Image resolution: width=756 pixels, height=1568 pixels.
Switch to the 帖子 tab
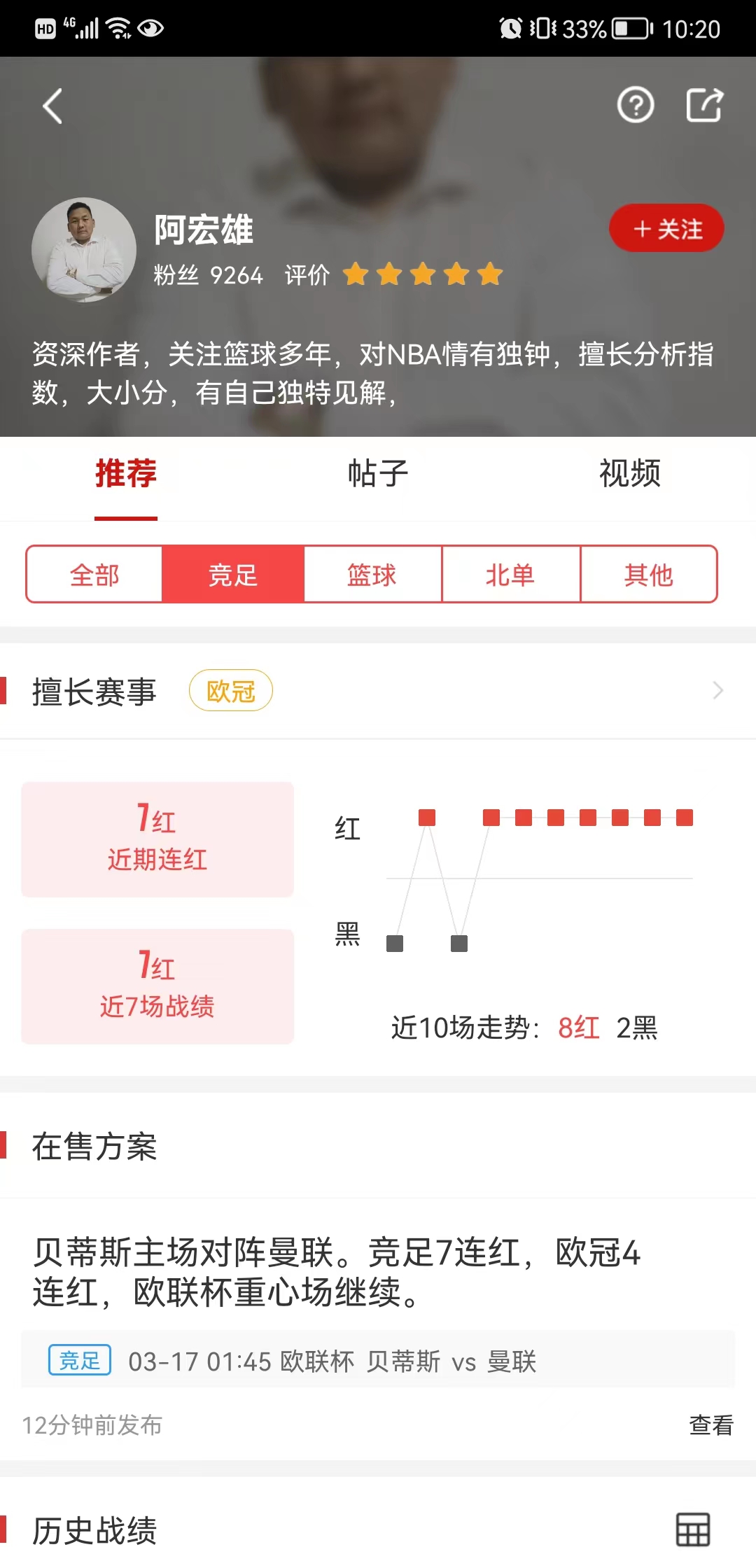click(x=378, y=474)
